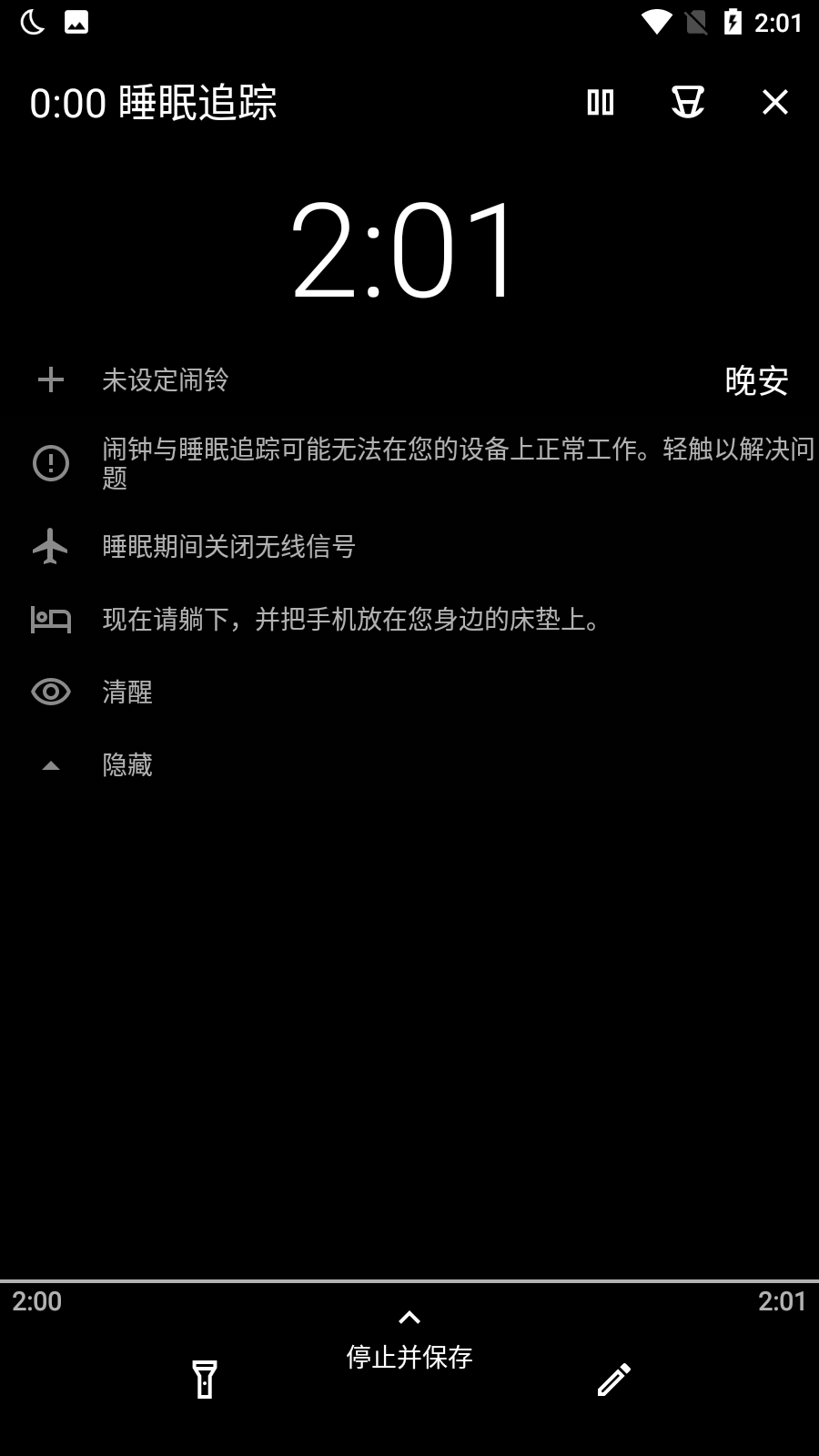Pause sleep tracking
This screenshot has width=819, height=1456.
coord(601,102)
